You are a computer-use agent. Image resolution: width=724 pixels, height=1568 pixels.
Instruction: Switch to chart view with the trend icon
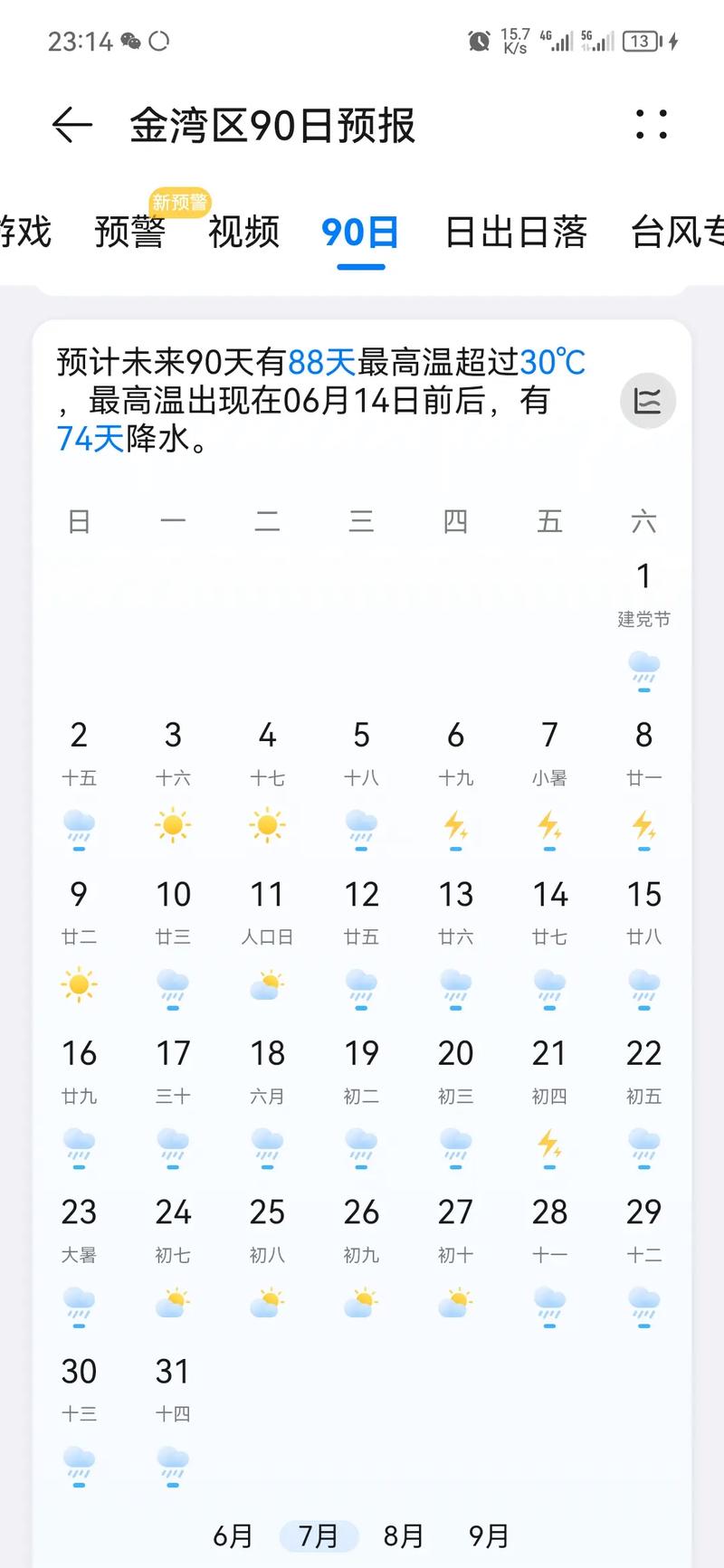coord(648,401)
